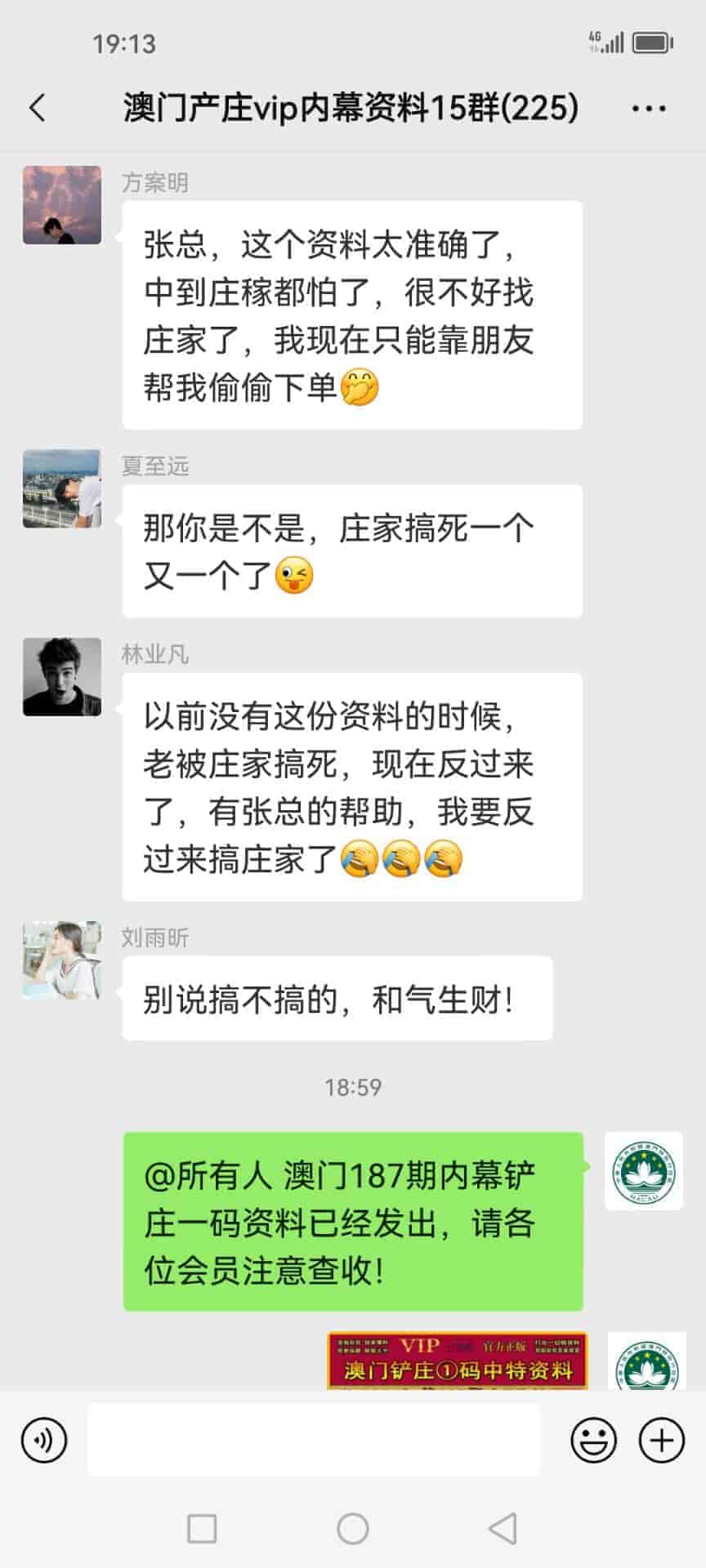
Task: Switch to voice message input
Action: [44, 1440]
